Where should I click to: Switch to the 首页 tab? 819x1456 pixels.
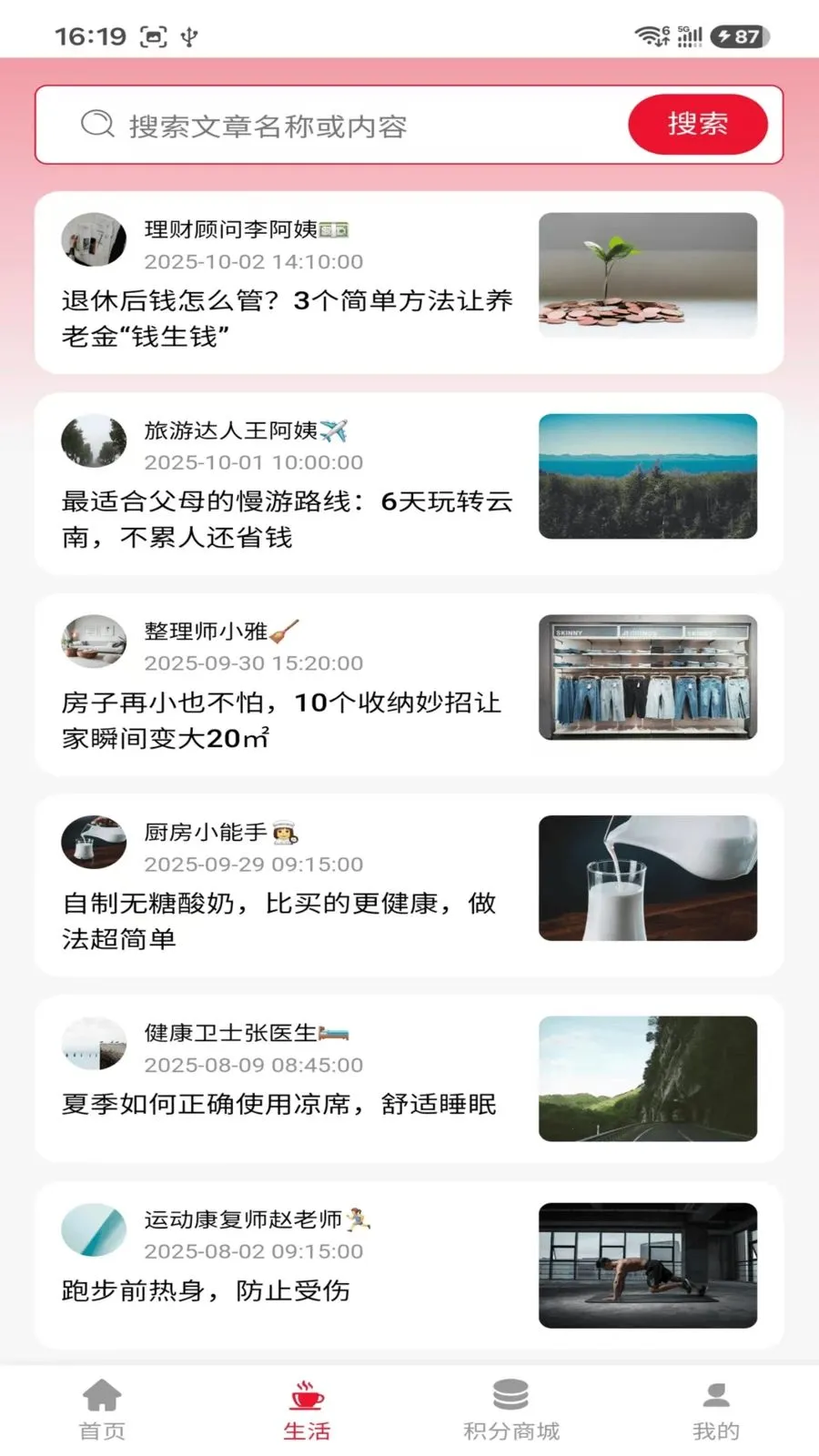[102, 1410]
